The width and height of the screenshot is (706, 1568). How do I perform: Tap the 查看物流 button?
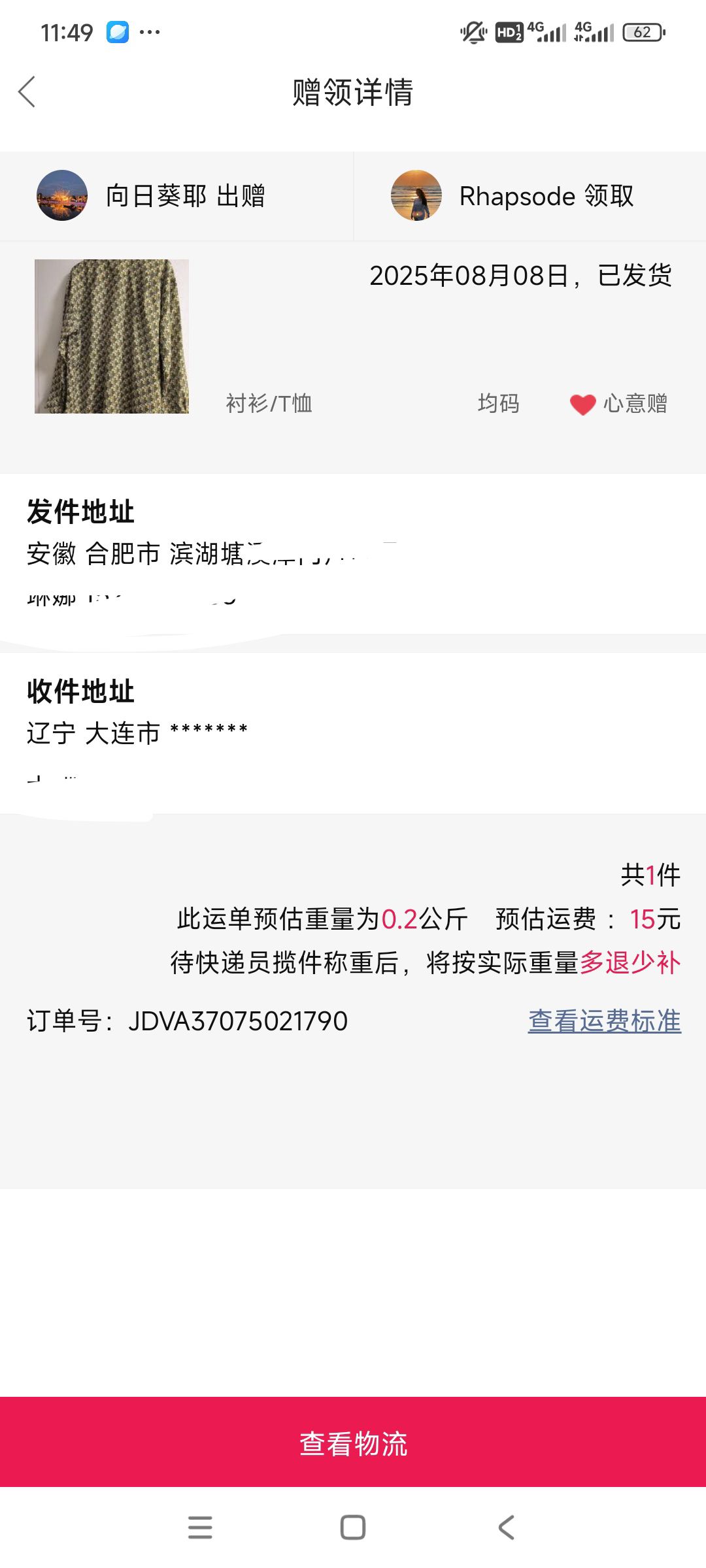(x=353, y=1443)
